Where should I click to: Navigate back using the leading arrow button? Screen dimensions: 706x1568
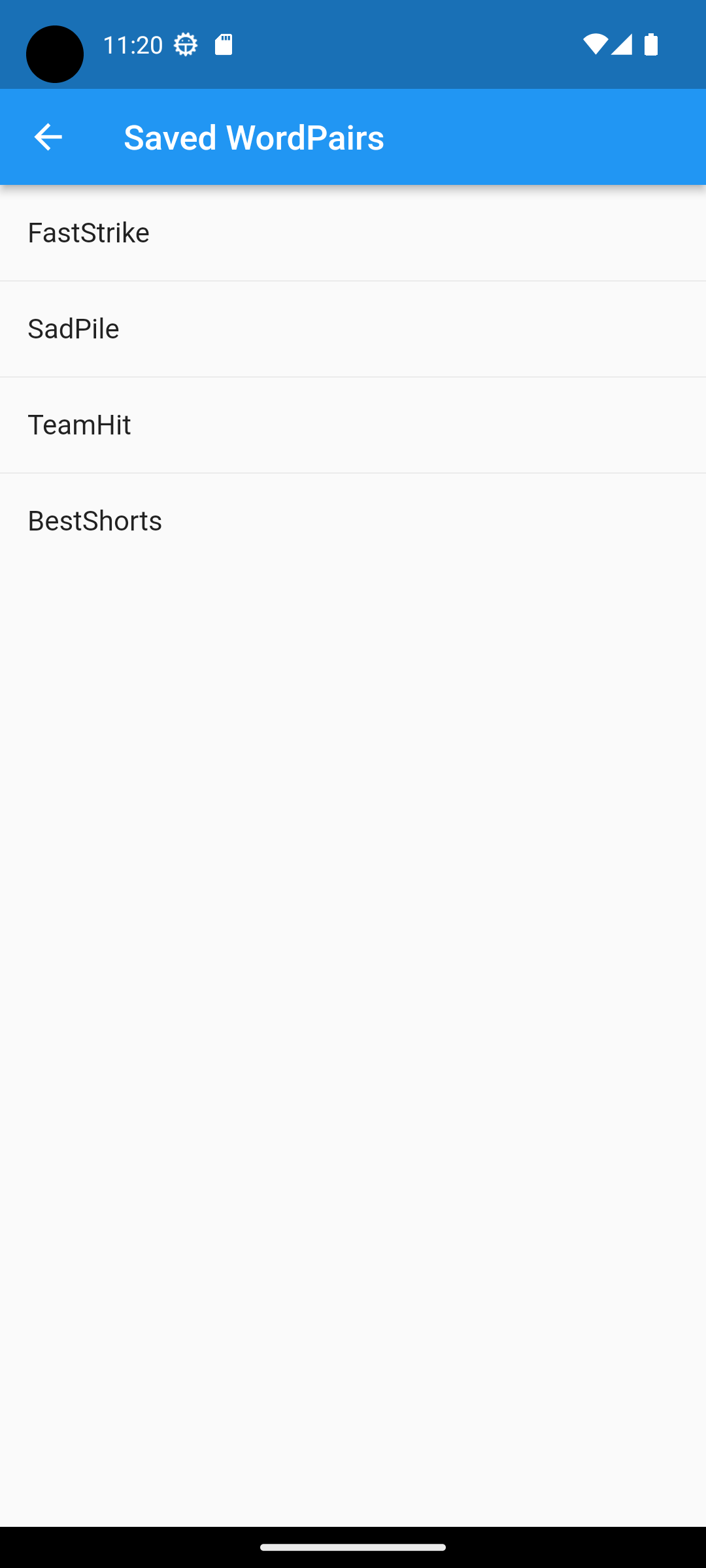[x=48, y=137]
